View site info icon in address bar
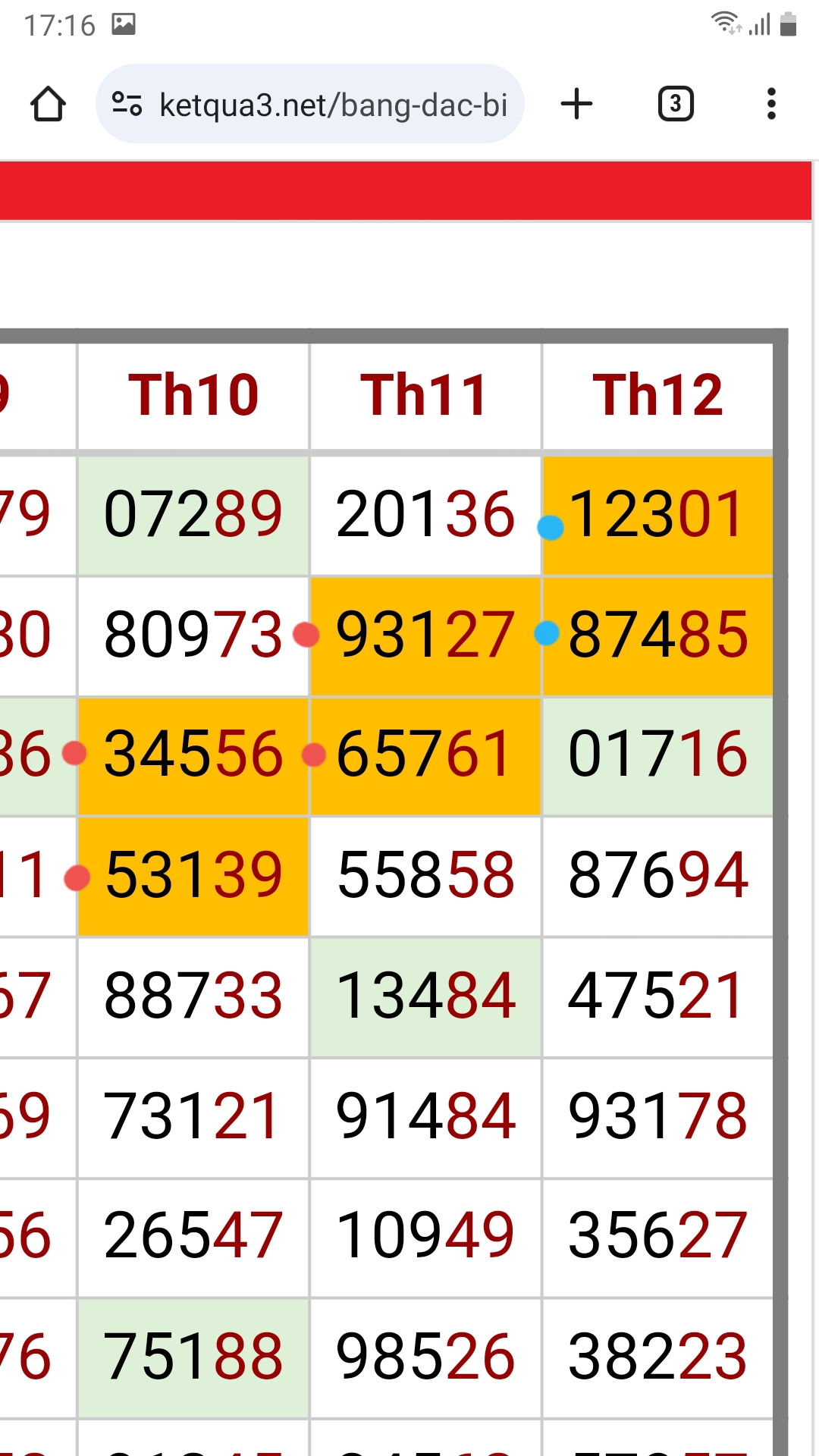819x1456 pixels. tap(127, 104)
